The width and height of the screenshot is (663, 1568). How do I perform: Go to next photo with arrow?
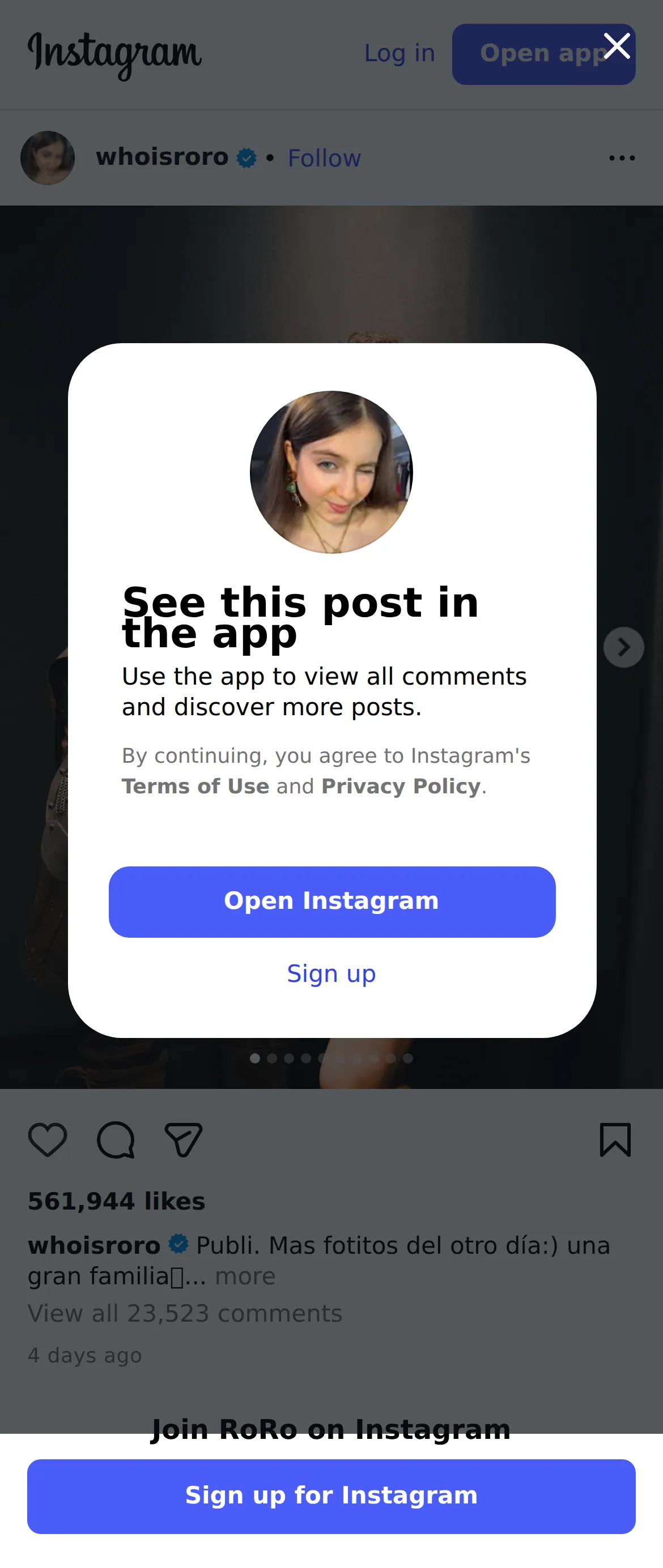(x=623, y=647)
